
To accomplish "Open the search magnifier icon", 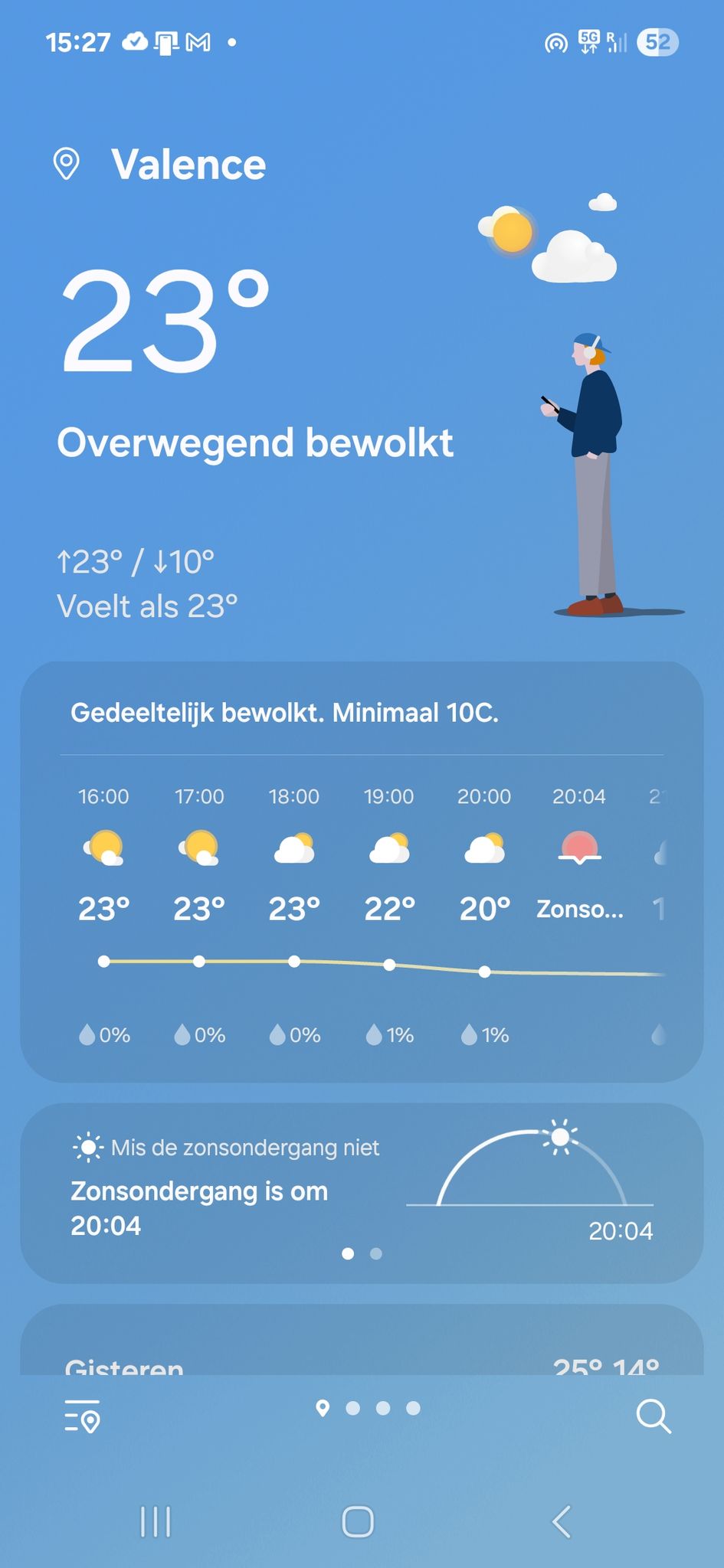I will click(654, 1416).
